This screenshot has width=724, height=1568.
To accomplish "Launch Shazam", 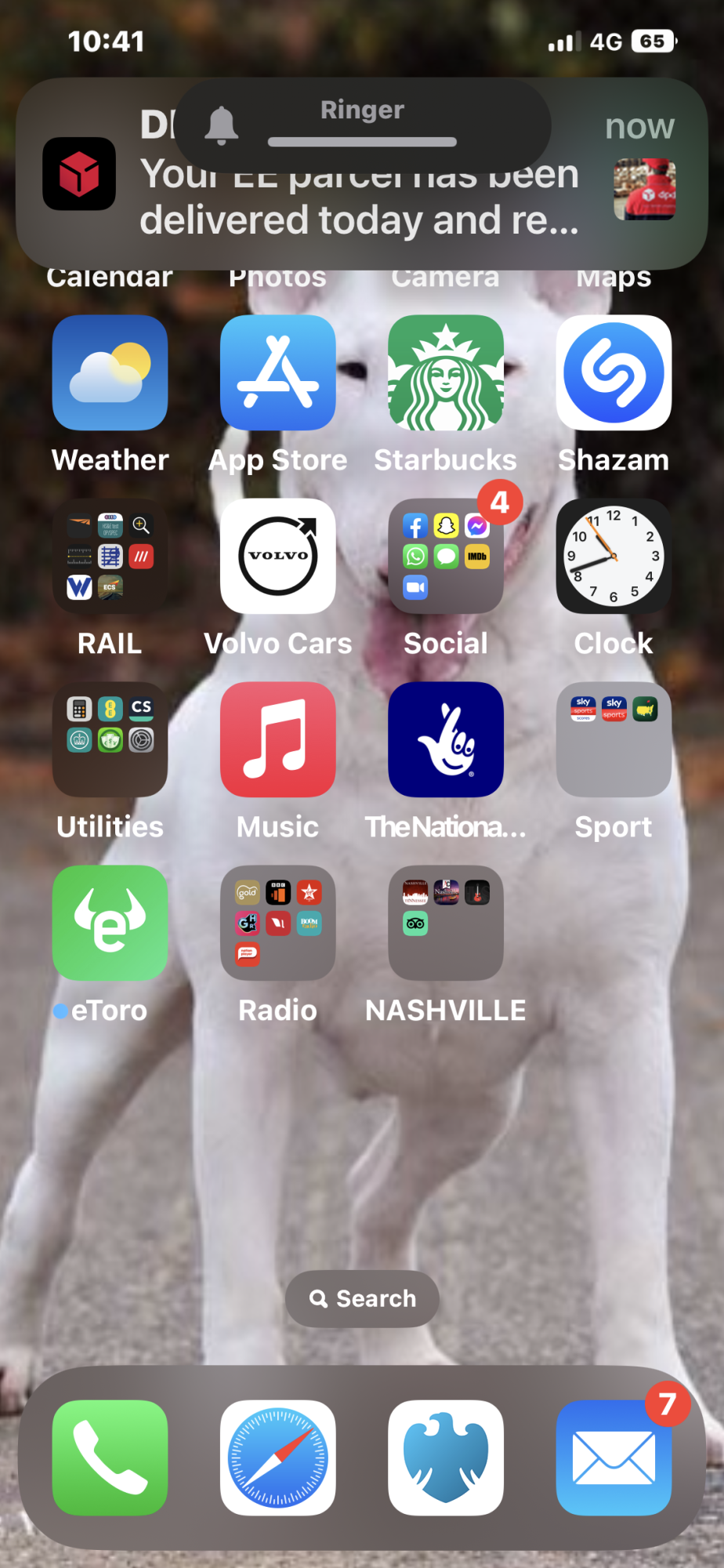I will point(614,373).
